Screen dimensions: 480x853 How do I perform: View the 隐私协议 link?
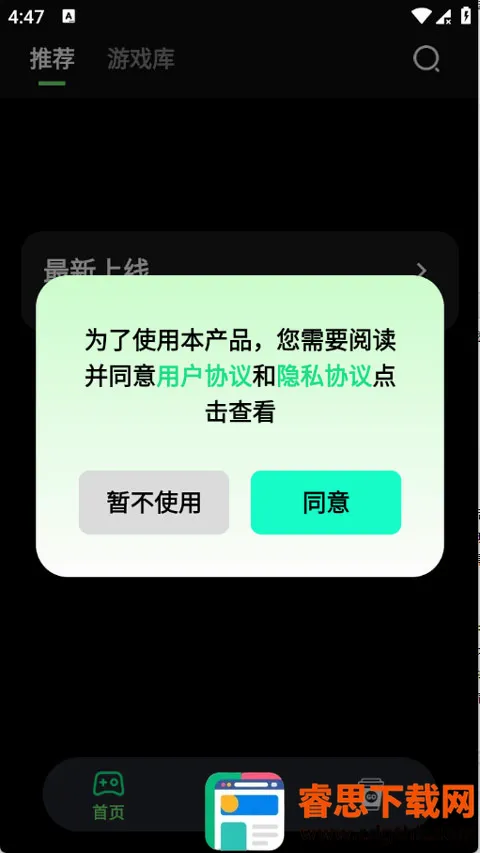tap(324, 376)
